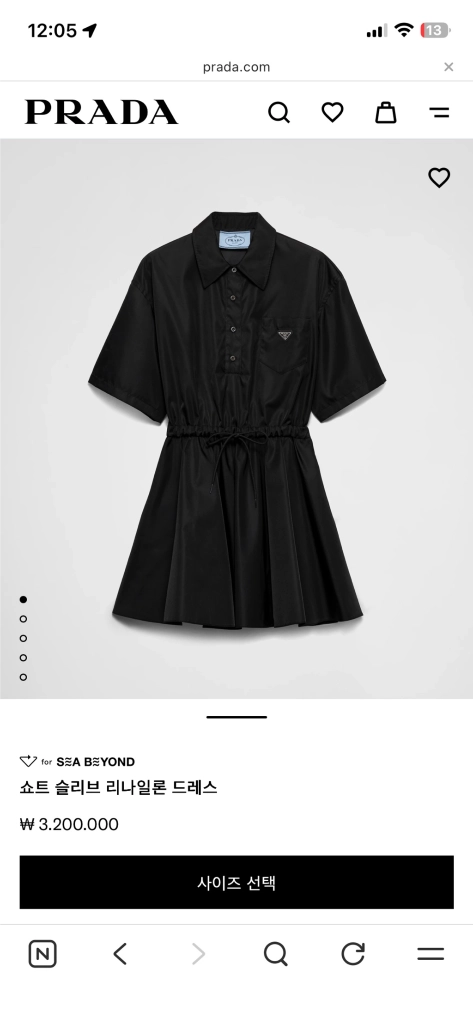This screenshot has height=1024, width=473.
Task: Open browser search in the bottom toolbar
Action: tap(276, 954)
